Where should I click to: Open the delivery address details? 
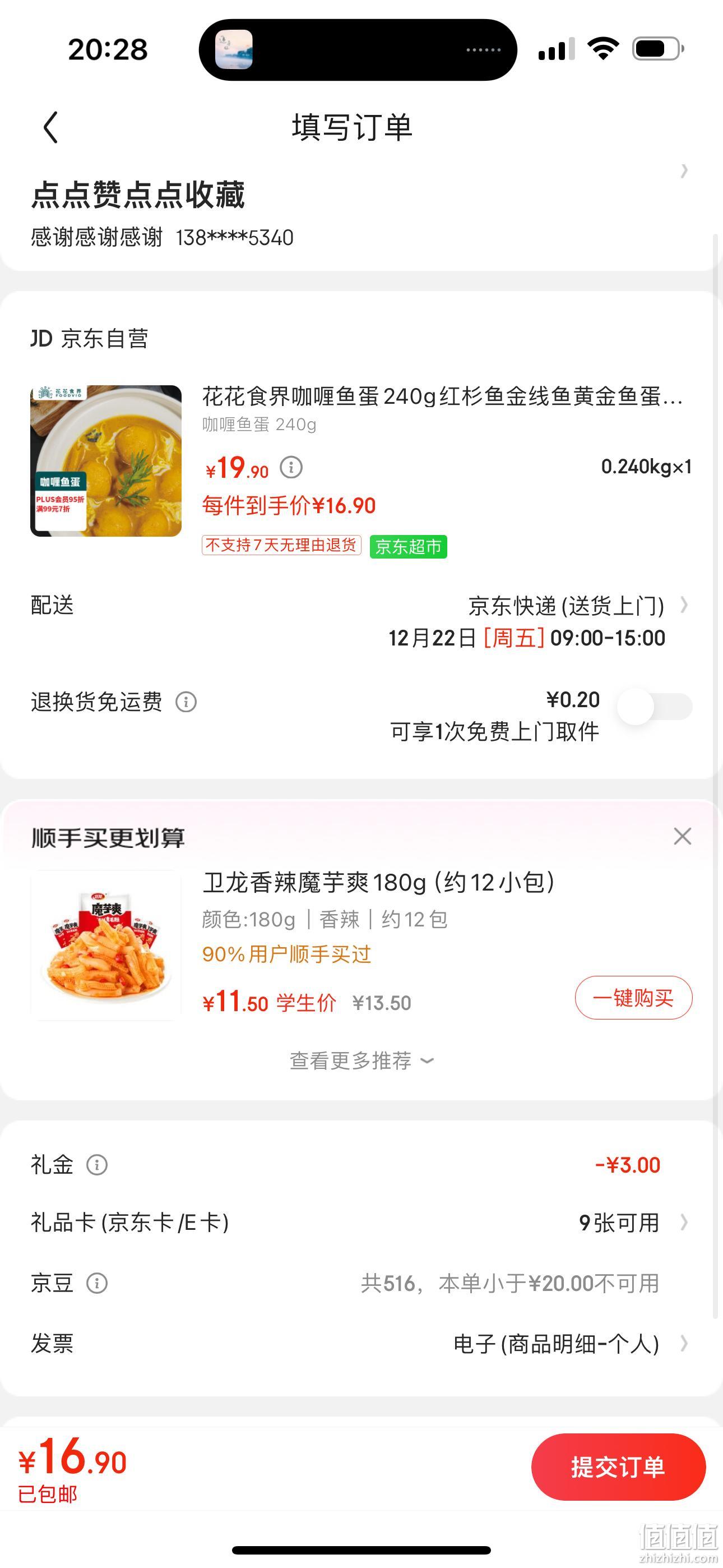[x=361, y=212]
